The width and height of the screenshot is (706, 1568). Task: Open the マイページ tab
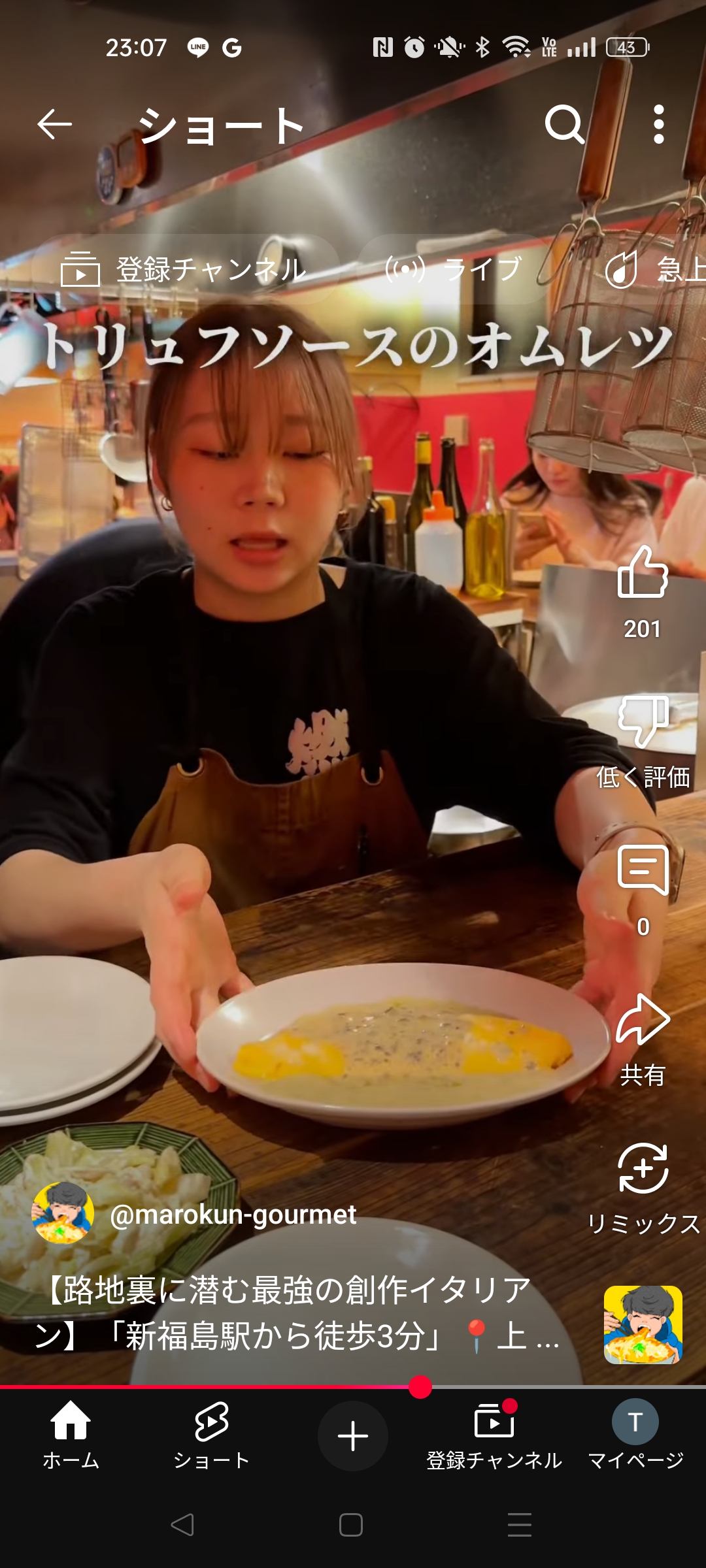tap(635, 1435)
